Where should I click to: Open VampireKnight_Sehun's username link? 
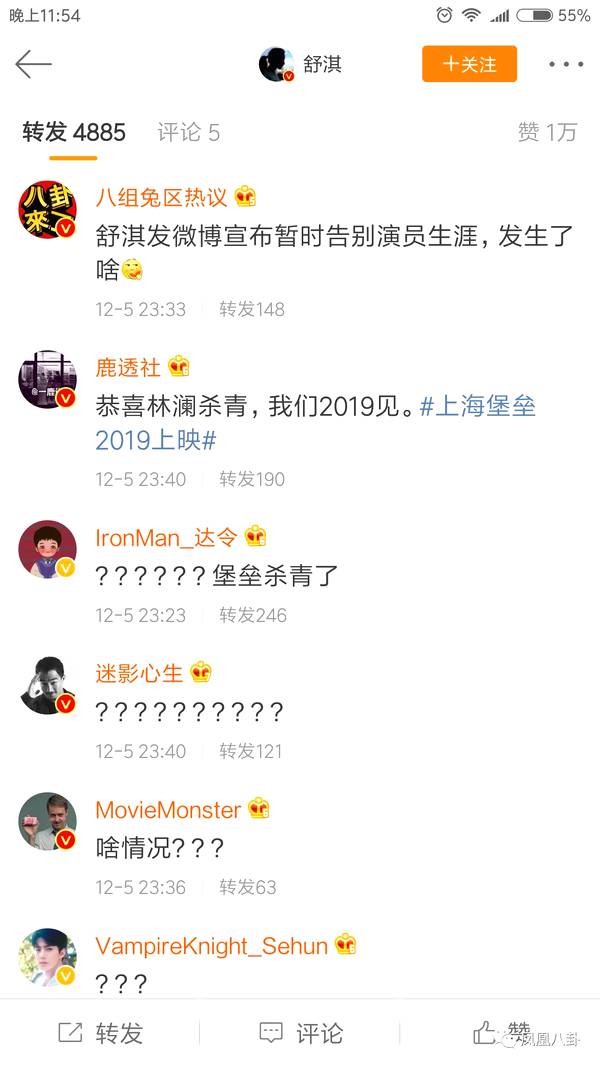(x=211, y=945)
